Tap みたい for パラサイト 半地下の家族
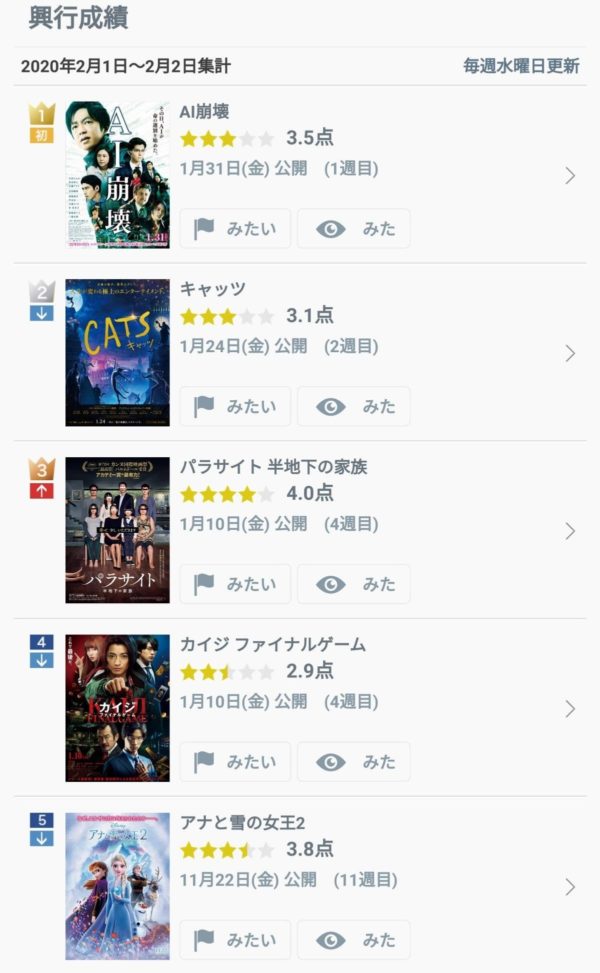 236,584
